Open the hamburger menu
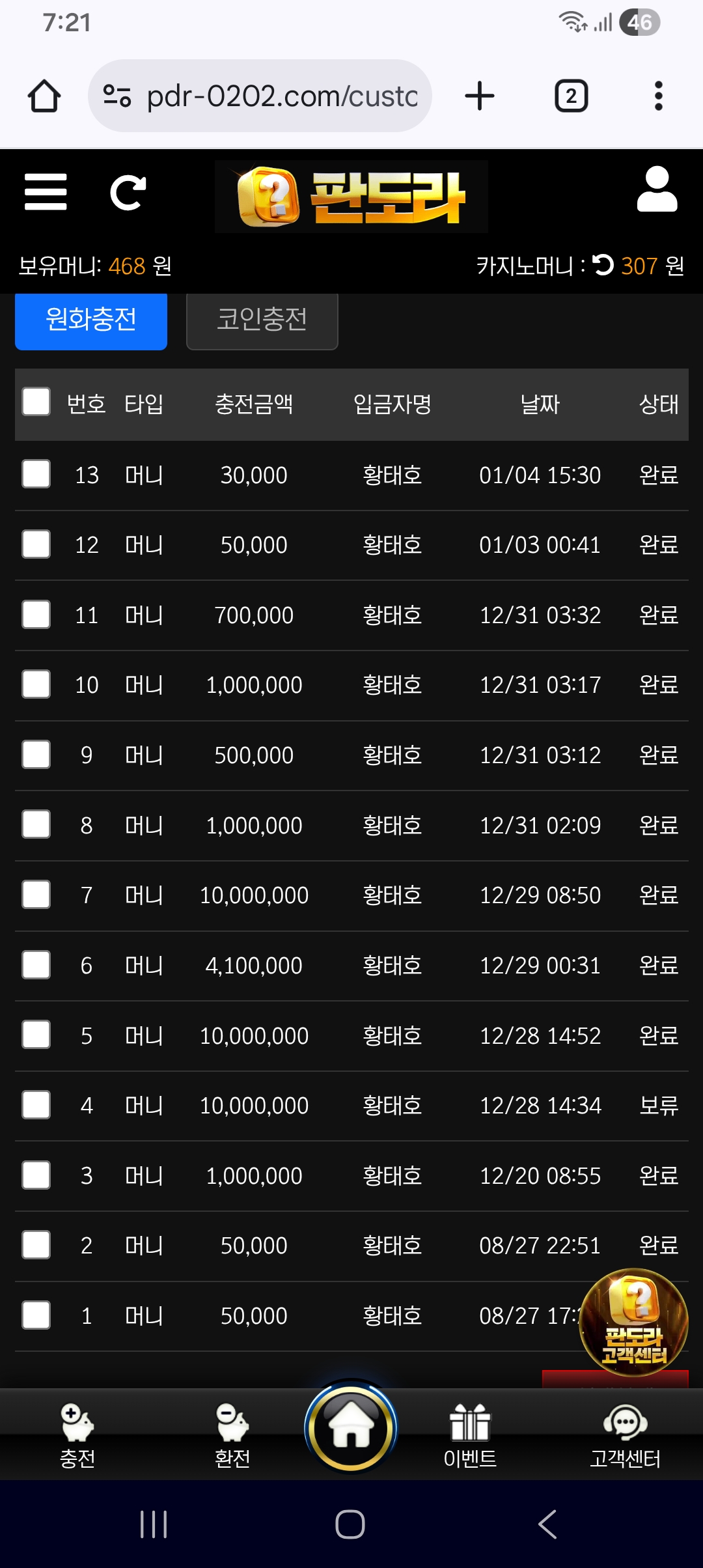The height and width of the screenshot is (1568, 703). (x=46, y=192)
